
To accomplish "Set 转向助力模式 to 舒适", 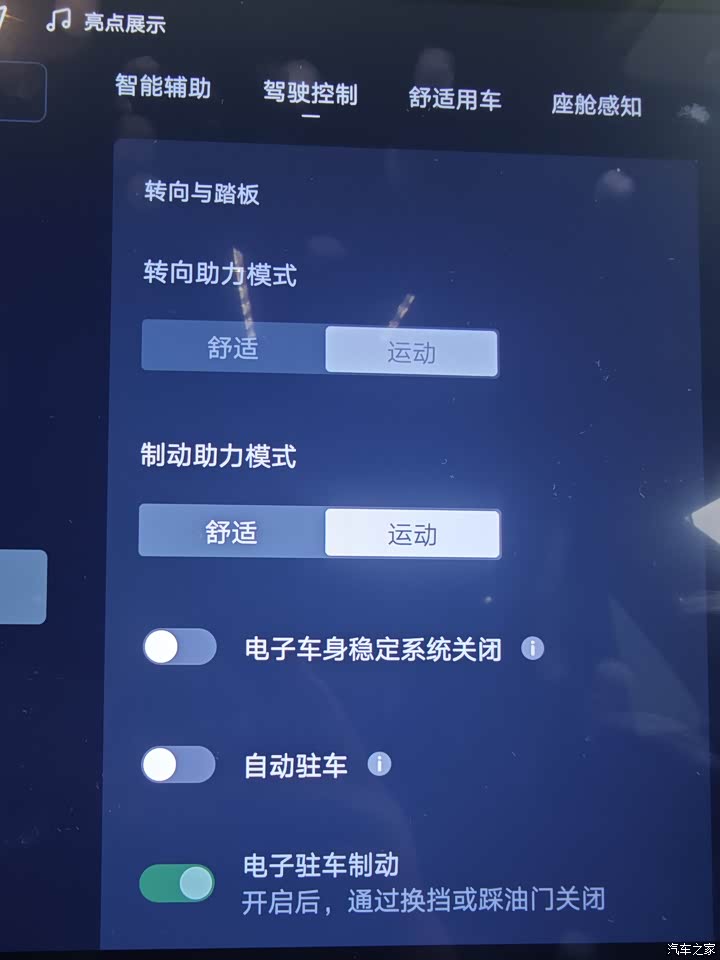I will pyautogui.click(x=233, y=348).
